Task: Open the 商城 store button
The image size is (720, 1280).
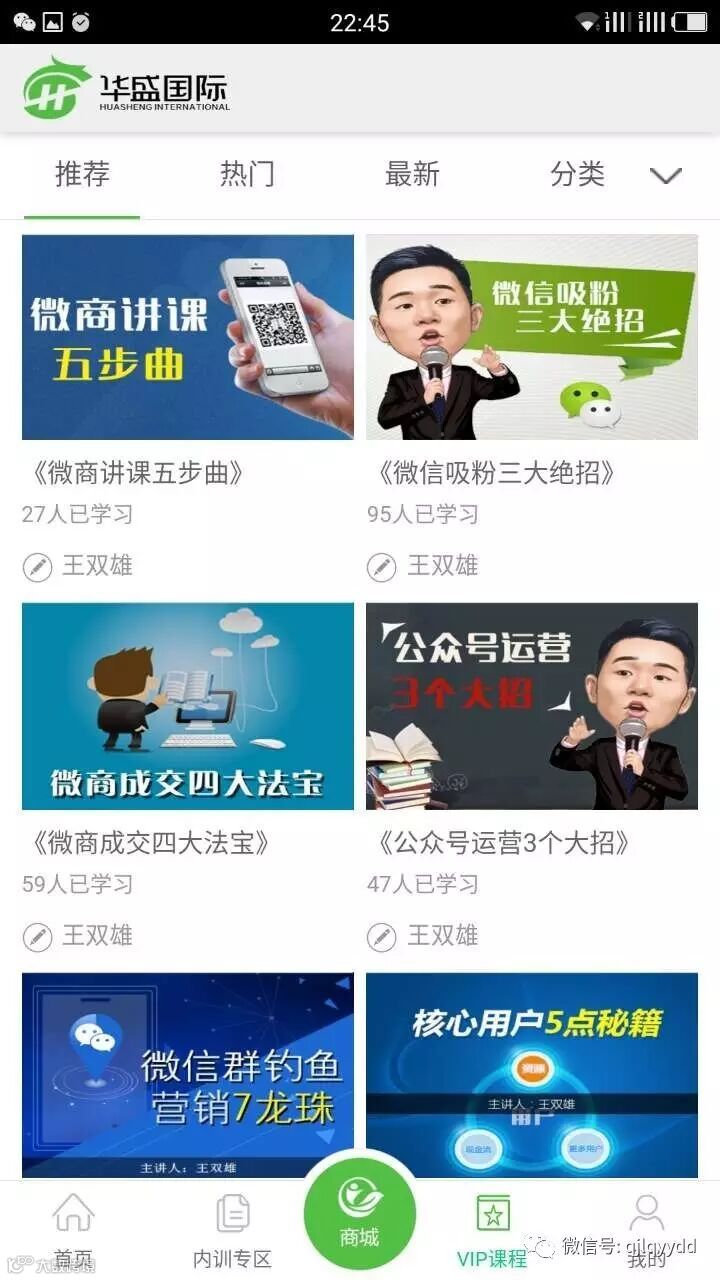Action: [360, 1212]
